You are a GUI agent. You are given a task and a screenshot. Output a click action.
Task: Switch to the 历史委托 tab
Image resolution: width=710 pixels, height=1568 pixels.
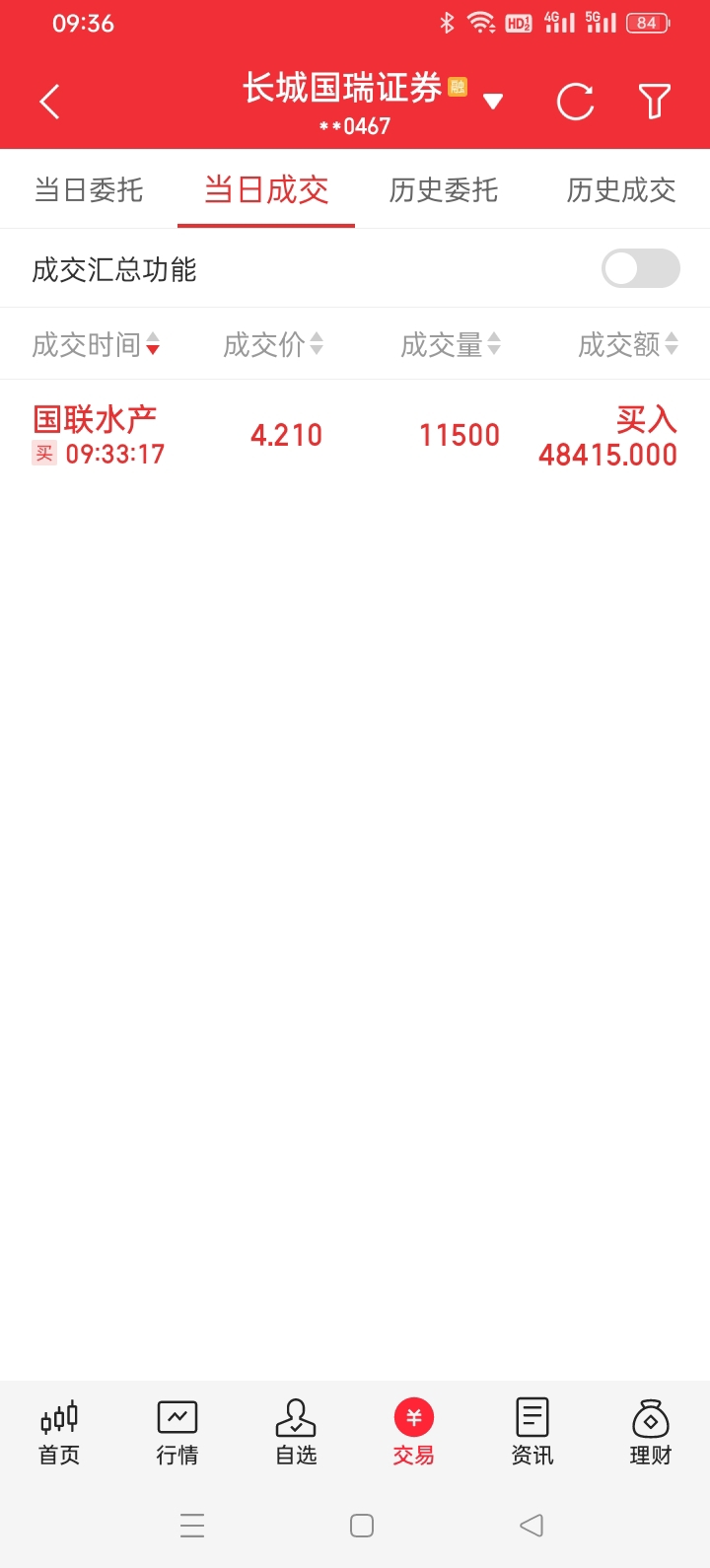tap(444, 189)
